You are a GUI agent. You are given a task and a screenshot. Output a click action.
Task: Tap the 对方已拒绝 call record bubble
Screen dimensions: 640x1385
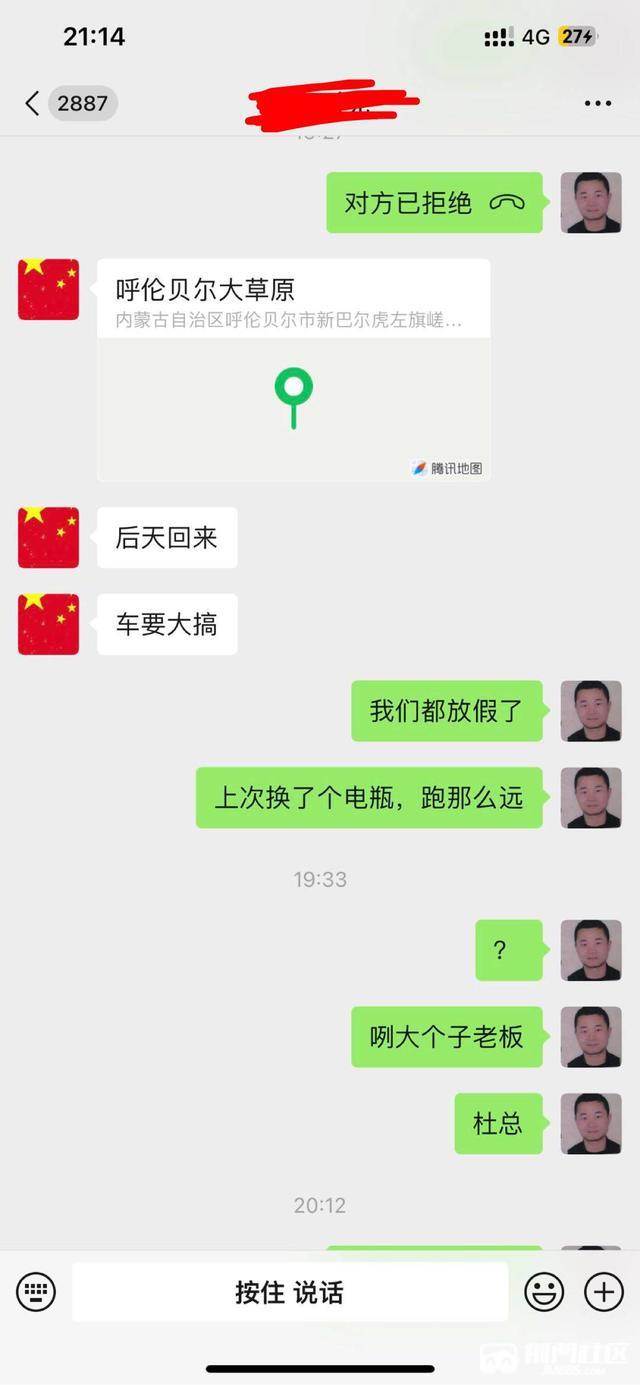434,203
